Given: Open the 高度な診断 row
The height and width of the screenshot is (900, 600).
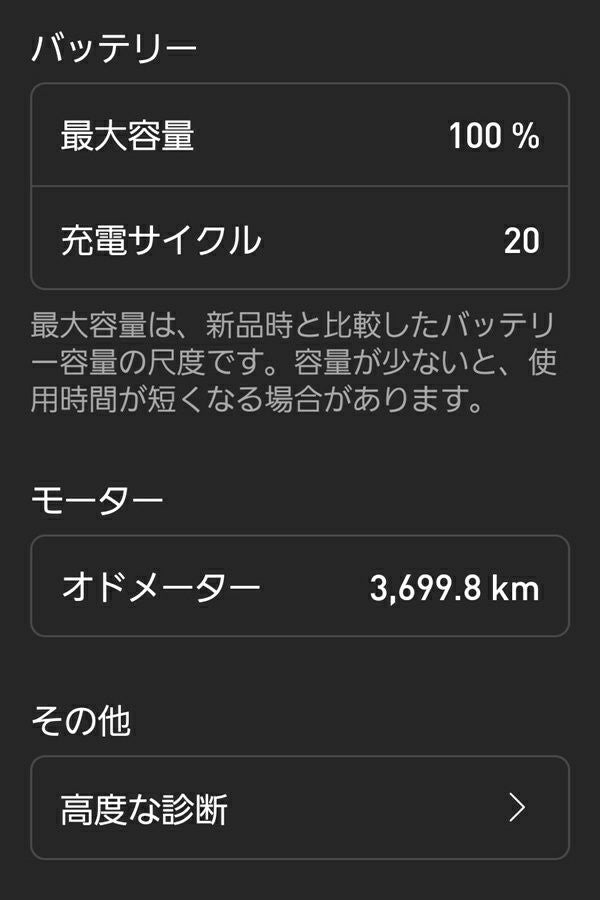Looking at the screenshot, I should [x=300, y=808].
